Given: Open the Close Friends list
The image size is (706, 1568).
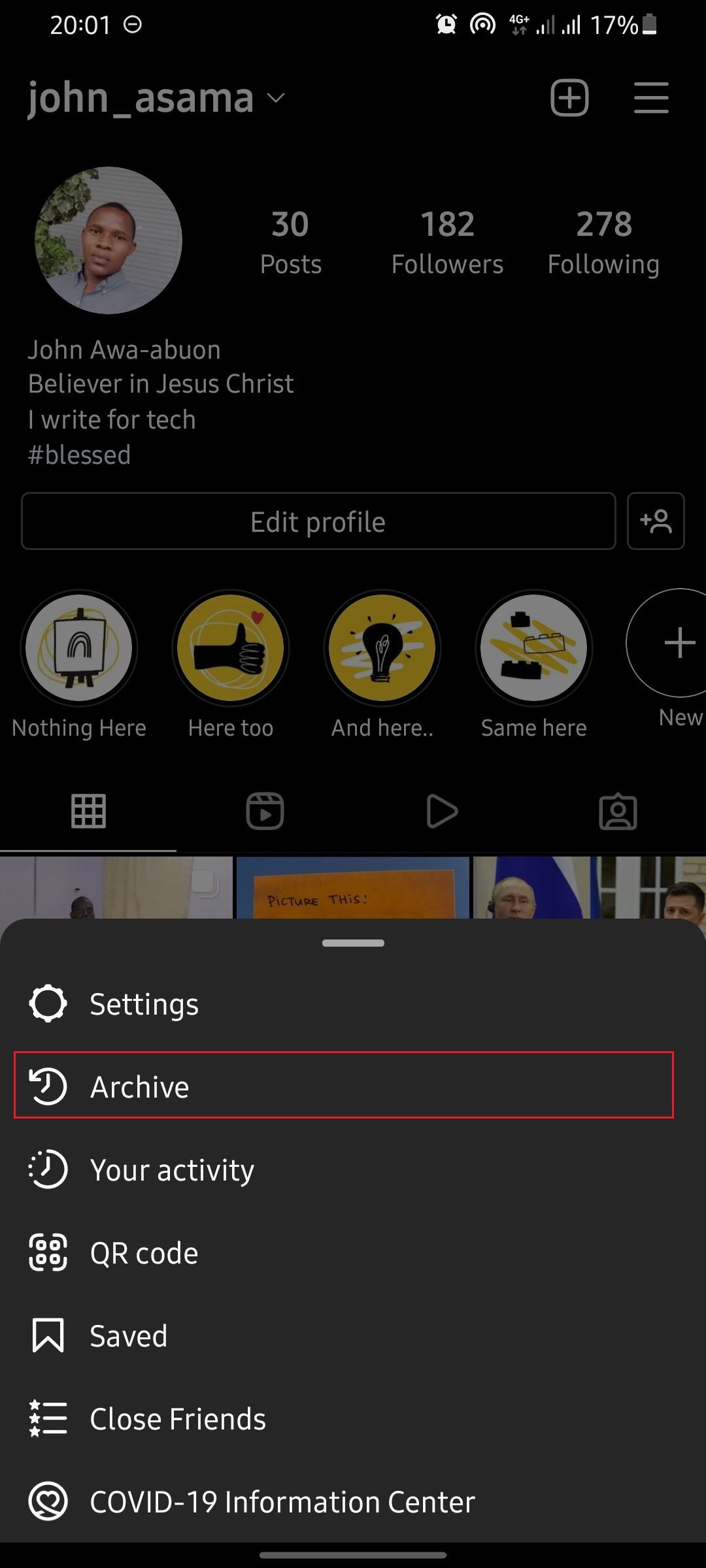Looking at the screenshot, I should click(178, 1419).
